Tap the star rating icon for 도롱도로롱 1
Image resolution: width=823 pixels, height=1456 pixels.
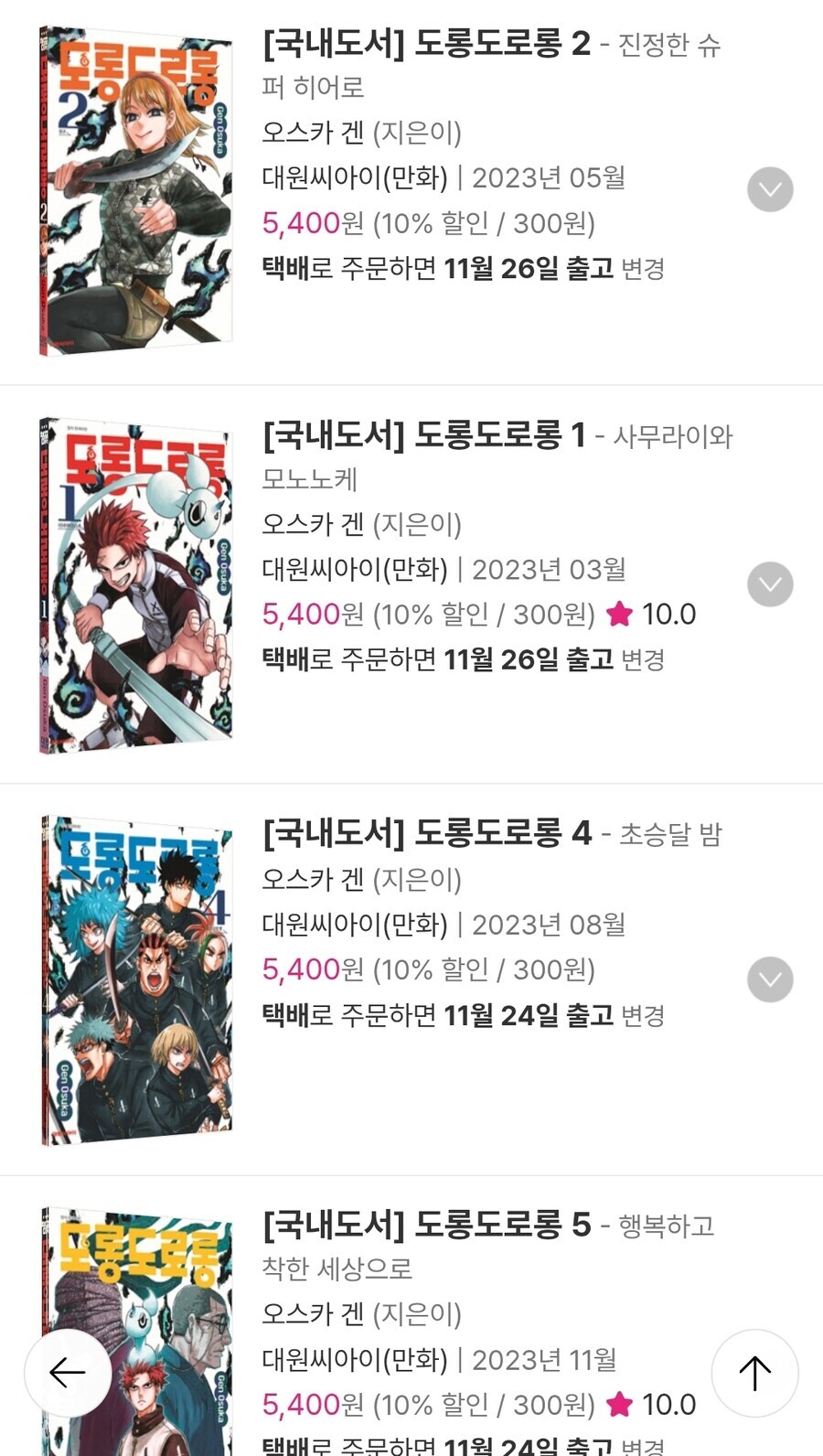click(x=622, y=615)
